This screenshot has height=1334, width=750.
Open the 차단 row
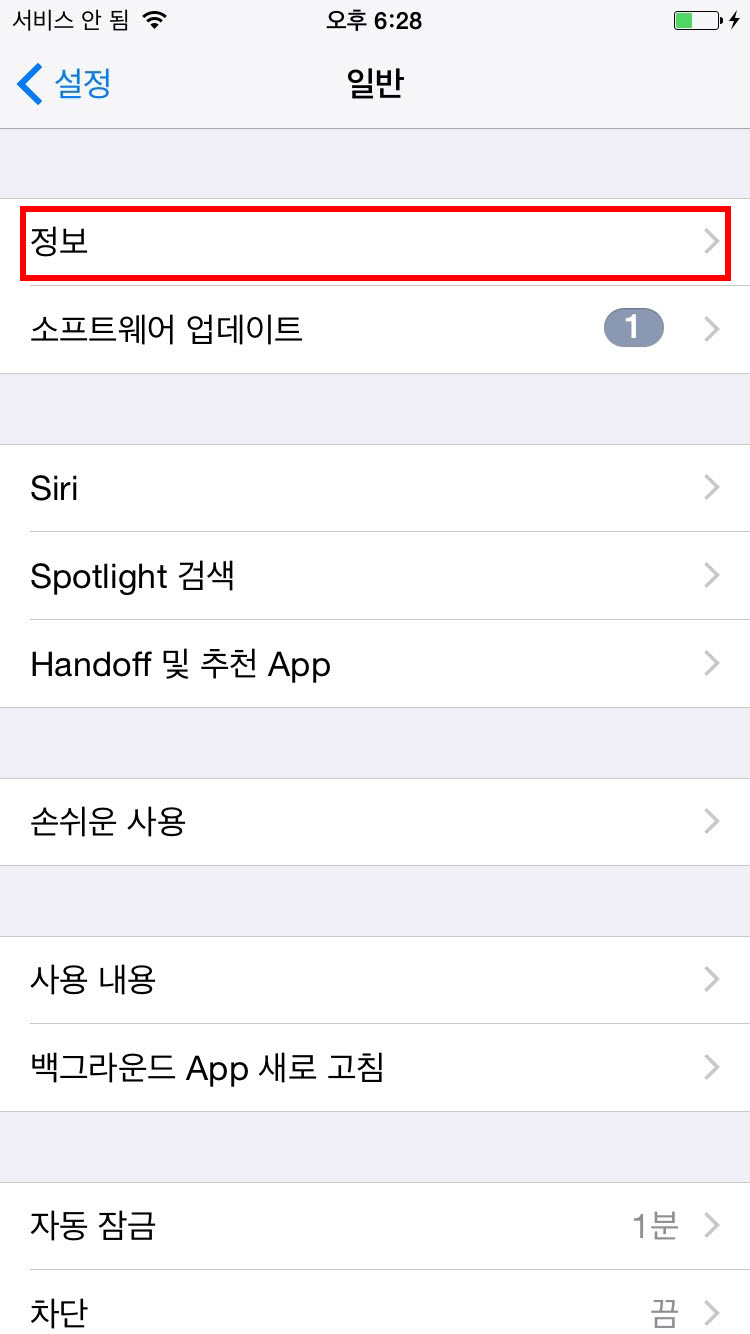(x=375, y=1302)
